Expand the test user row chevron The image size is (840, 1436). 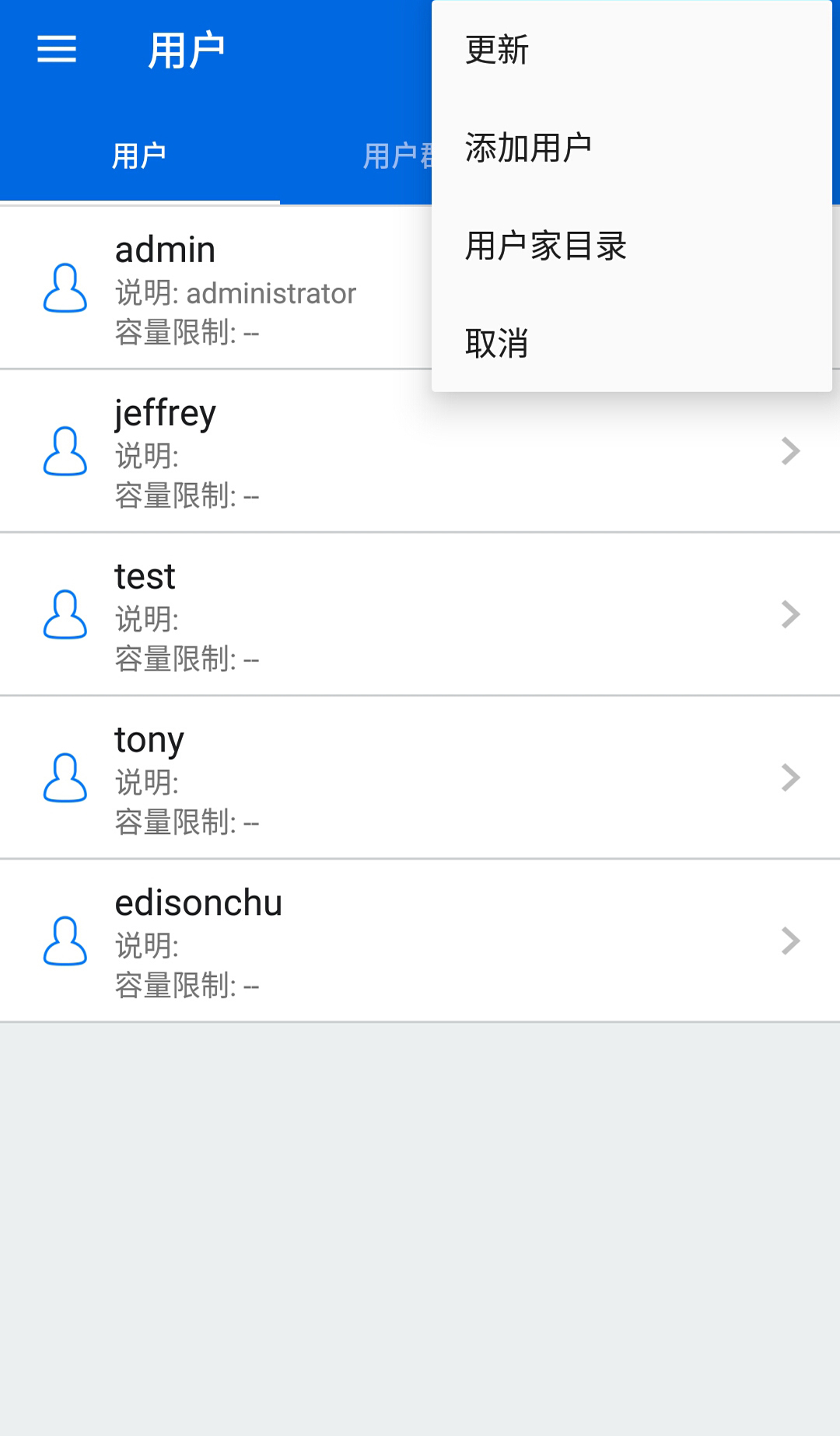[789, 615]
